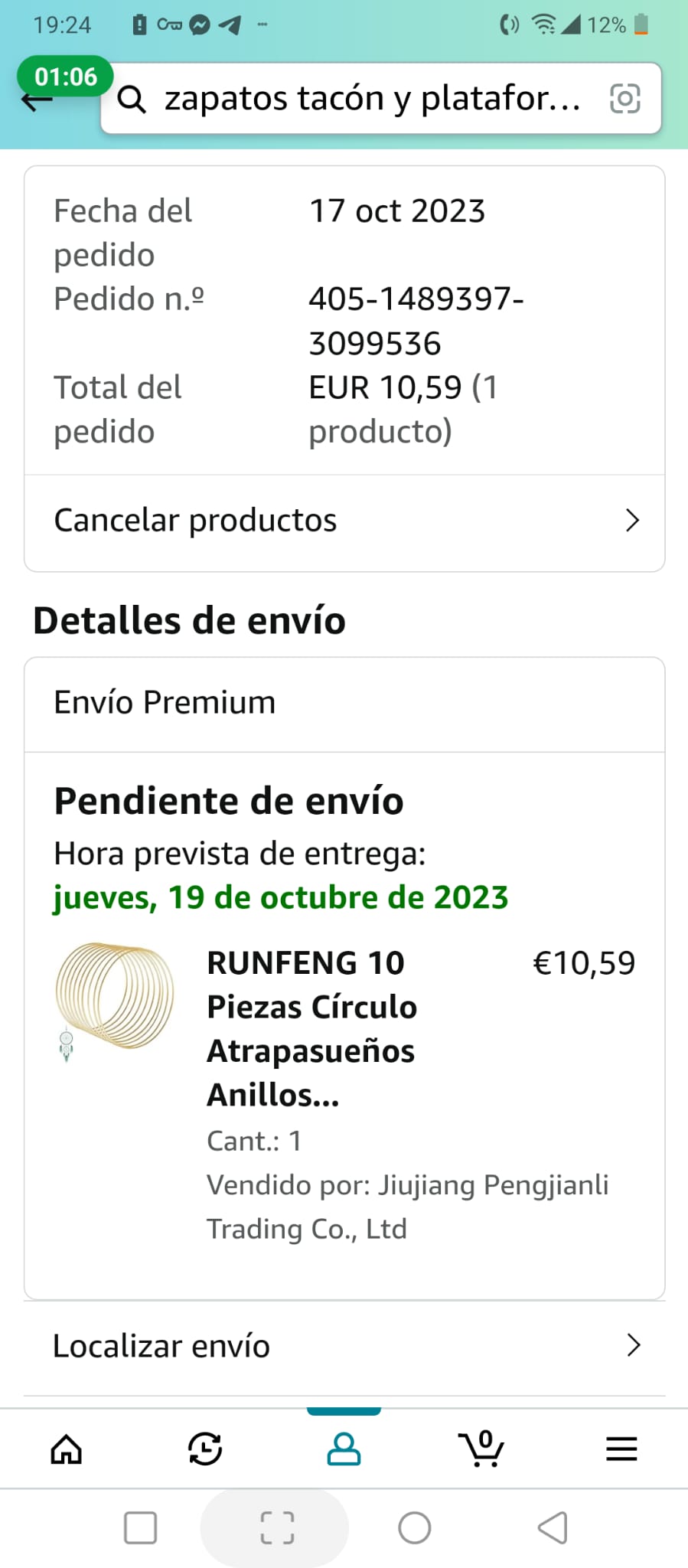Go to the Home tab
The width and height of the screenshot is (688, 1568).
point(67,1449)
